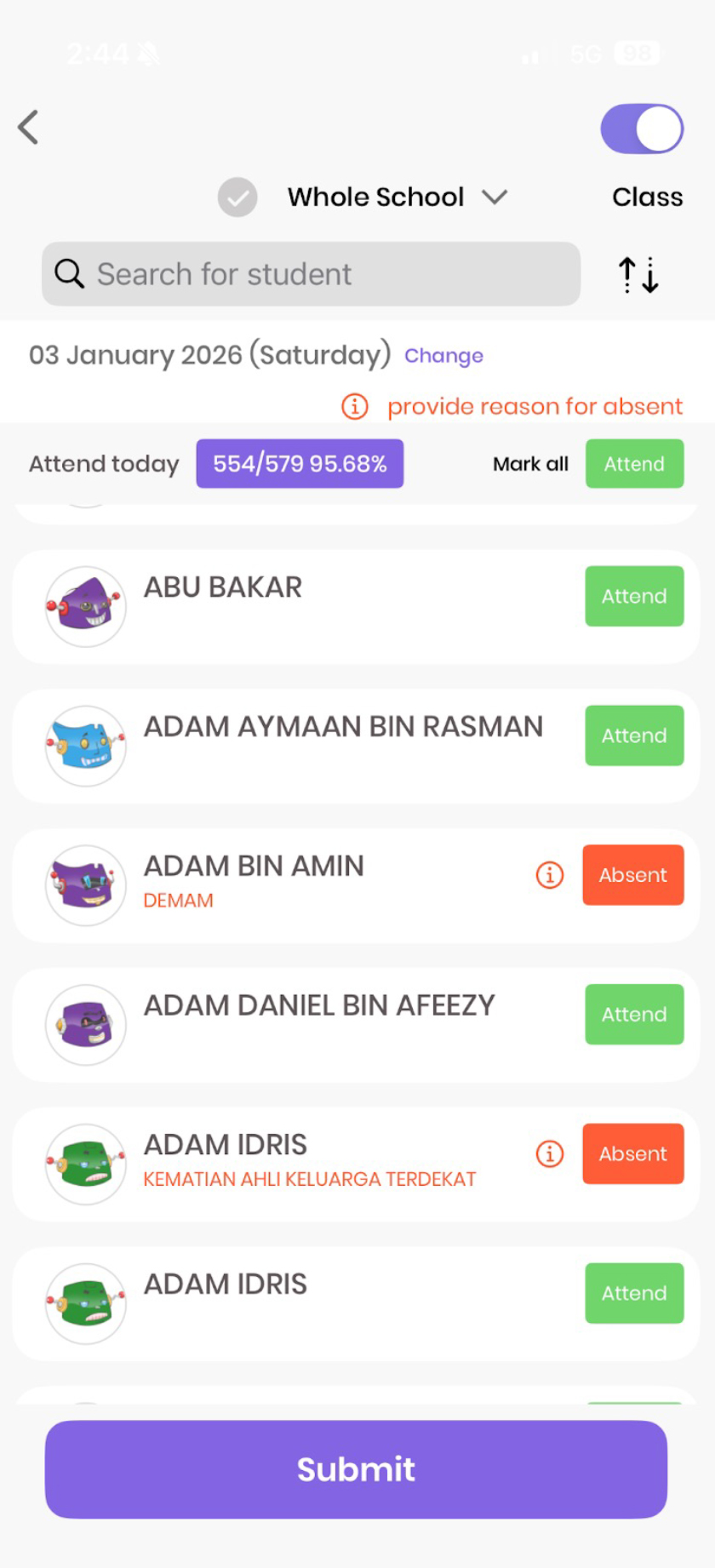Toggle attendance for ADAM DANIEL BIN AFEEZY

(634, 1015)
